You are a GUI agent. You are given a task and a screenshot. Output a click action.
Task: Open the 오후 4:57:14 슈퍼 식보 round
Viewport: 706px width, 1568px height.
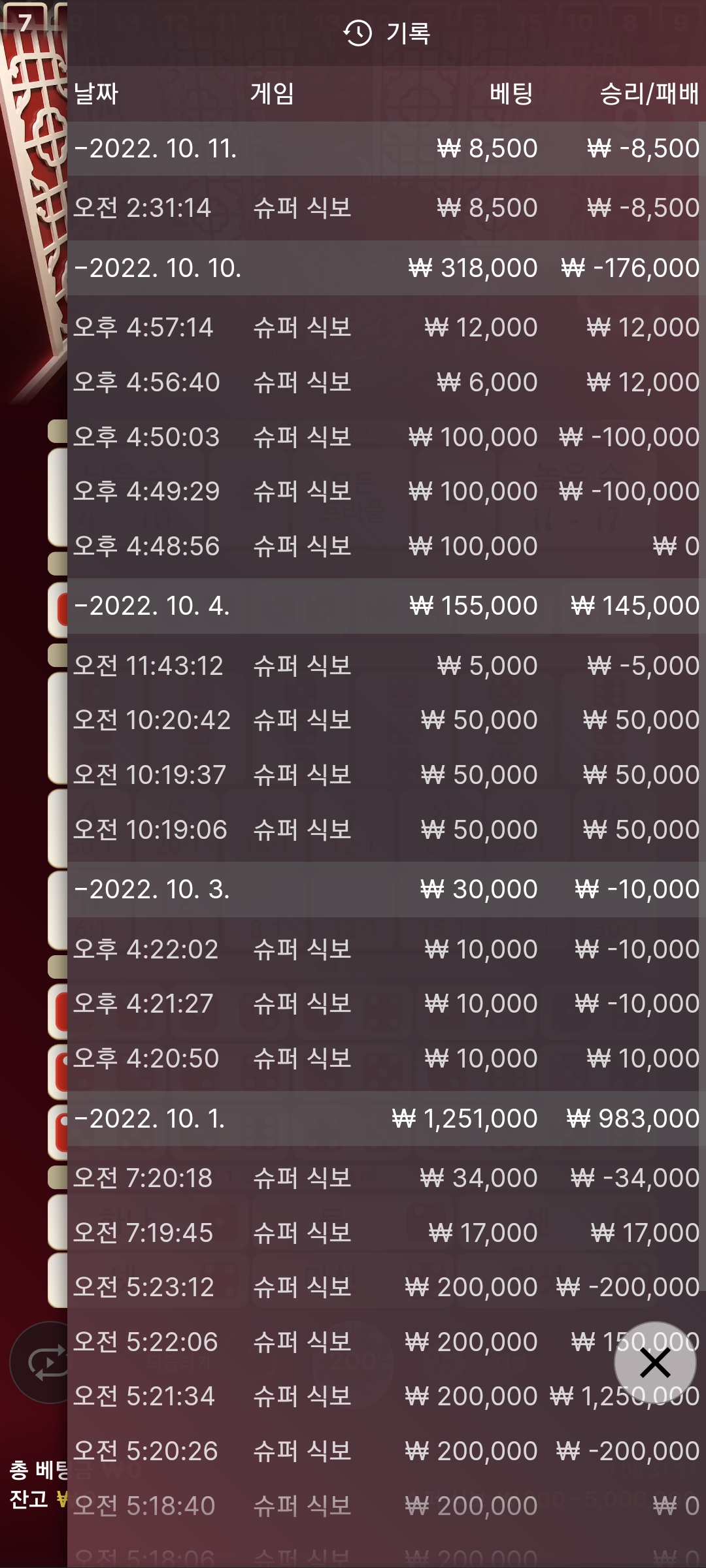click(386, 327)
